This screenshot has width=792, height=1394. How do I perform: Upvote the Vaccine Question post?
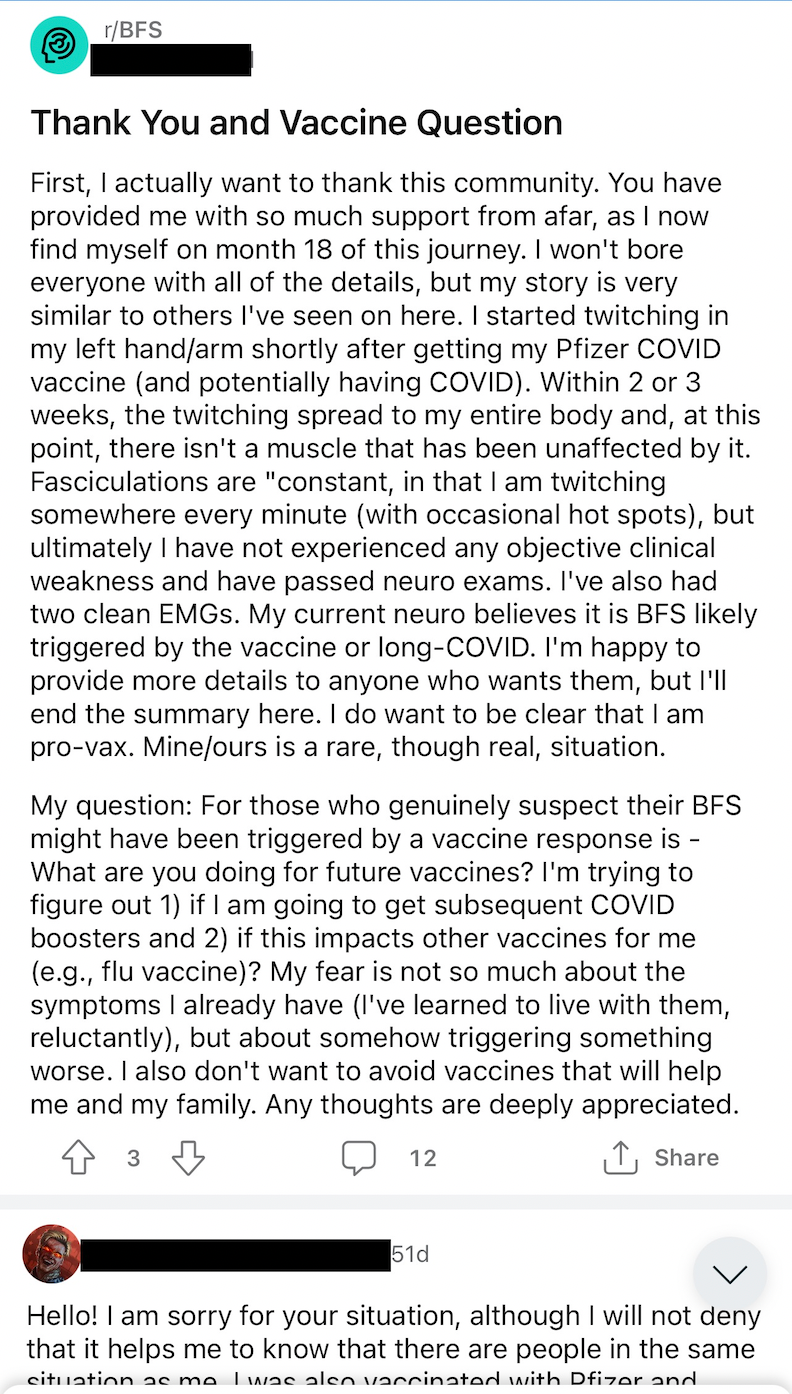(x=79, y=1158)
